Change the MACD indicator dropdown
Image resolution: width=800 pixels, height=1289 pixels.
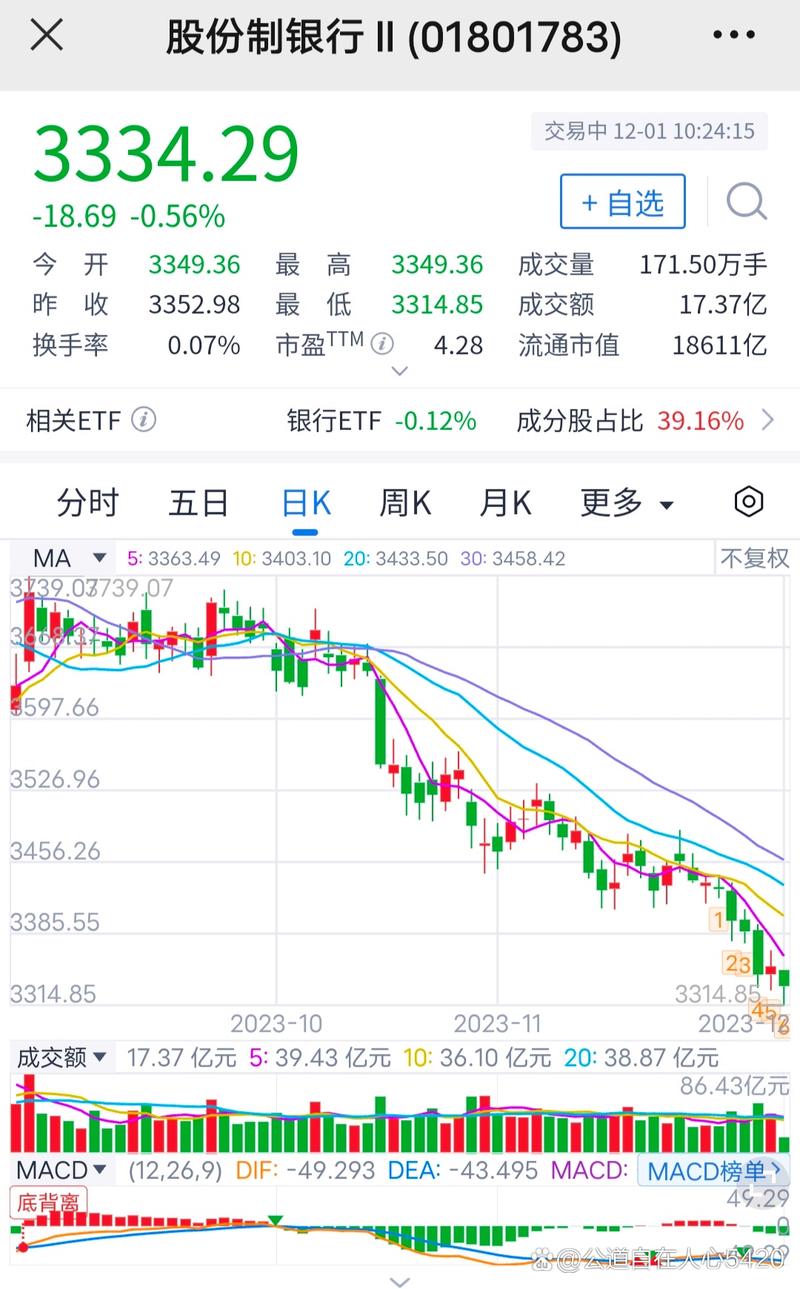(64, 1169)
